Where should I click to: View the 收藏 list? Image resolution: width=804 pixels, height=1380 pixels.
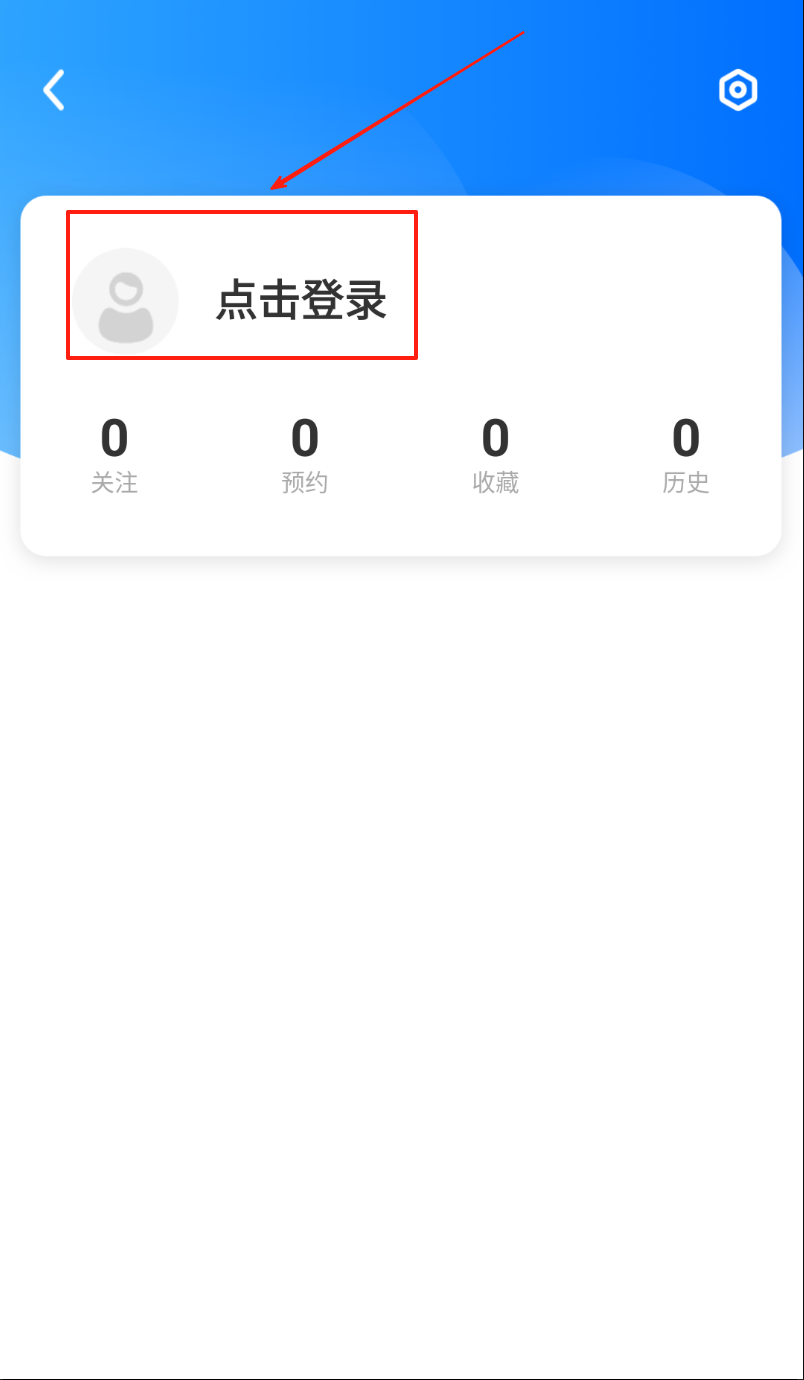pos(495,456)
